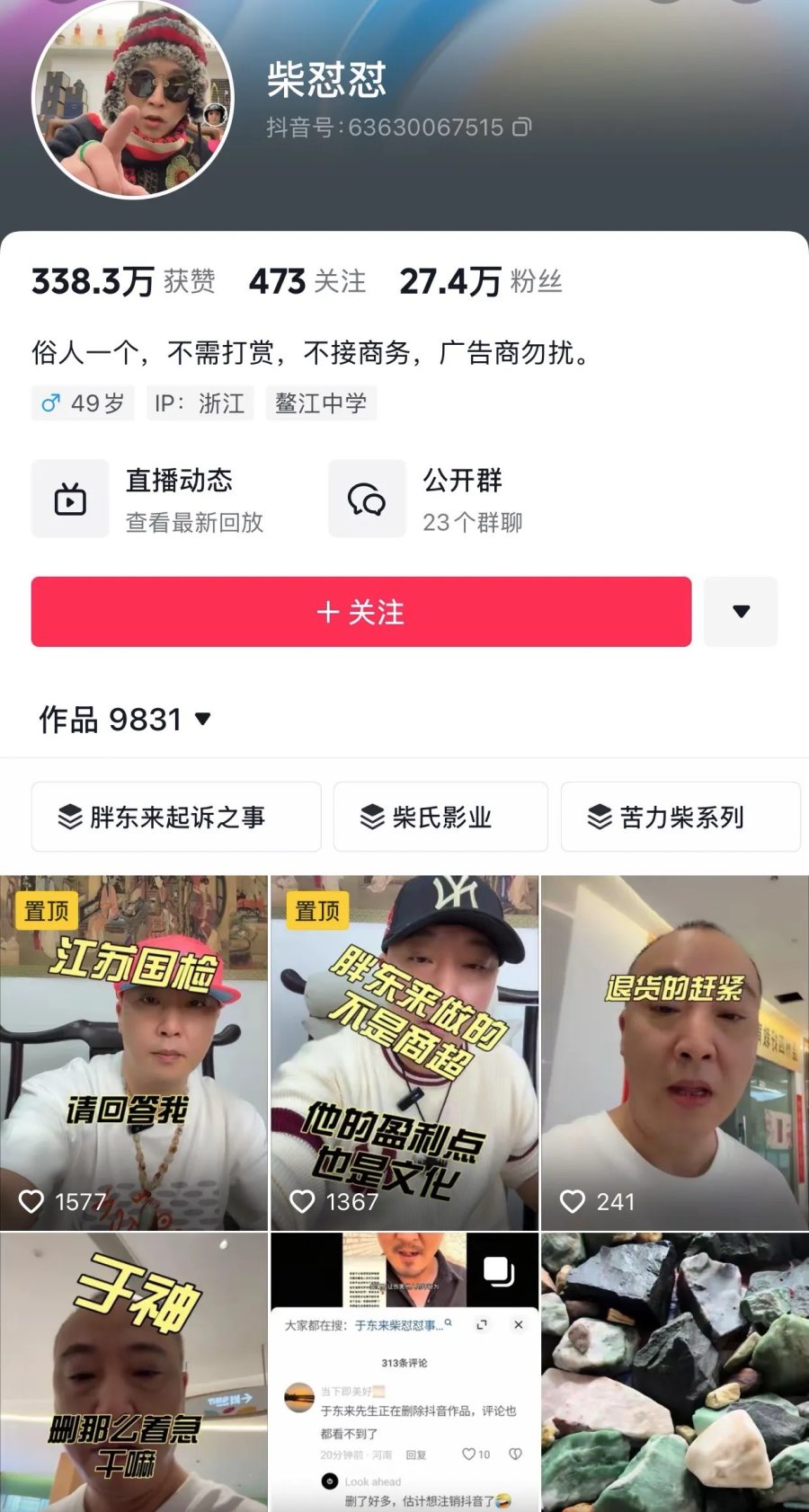Play the 于神 删那么着急干嘛 video

pos(134,1372)
